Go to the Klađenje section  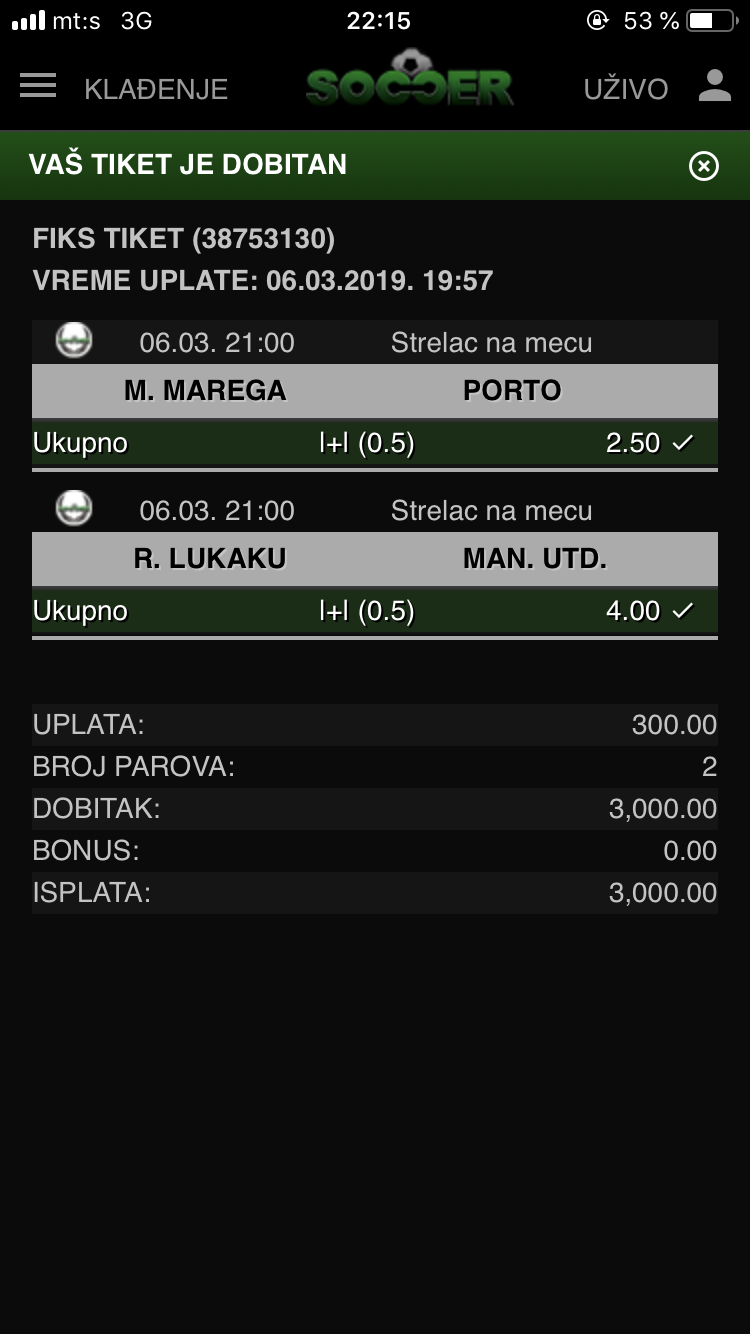(156, 89)
